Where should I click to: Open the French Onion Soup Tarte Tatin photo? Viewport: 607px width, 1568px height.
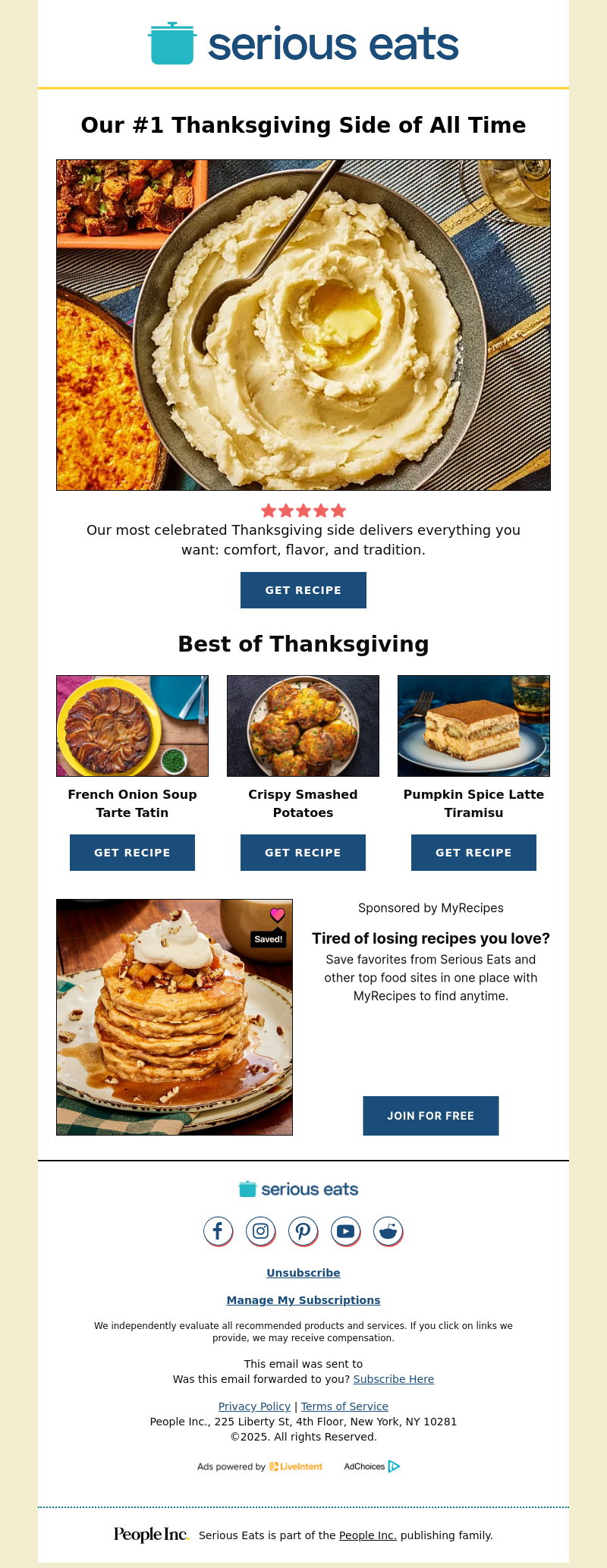(x=132, y=726)
